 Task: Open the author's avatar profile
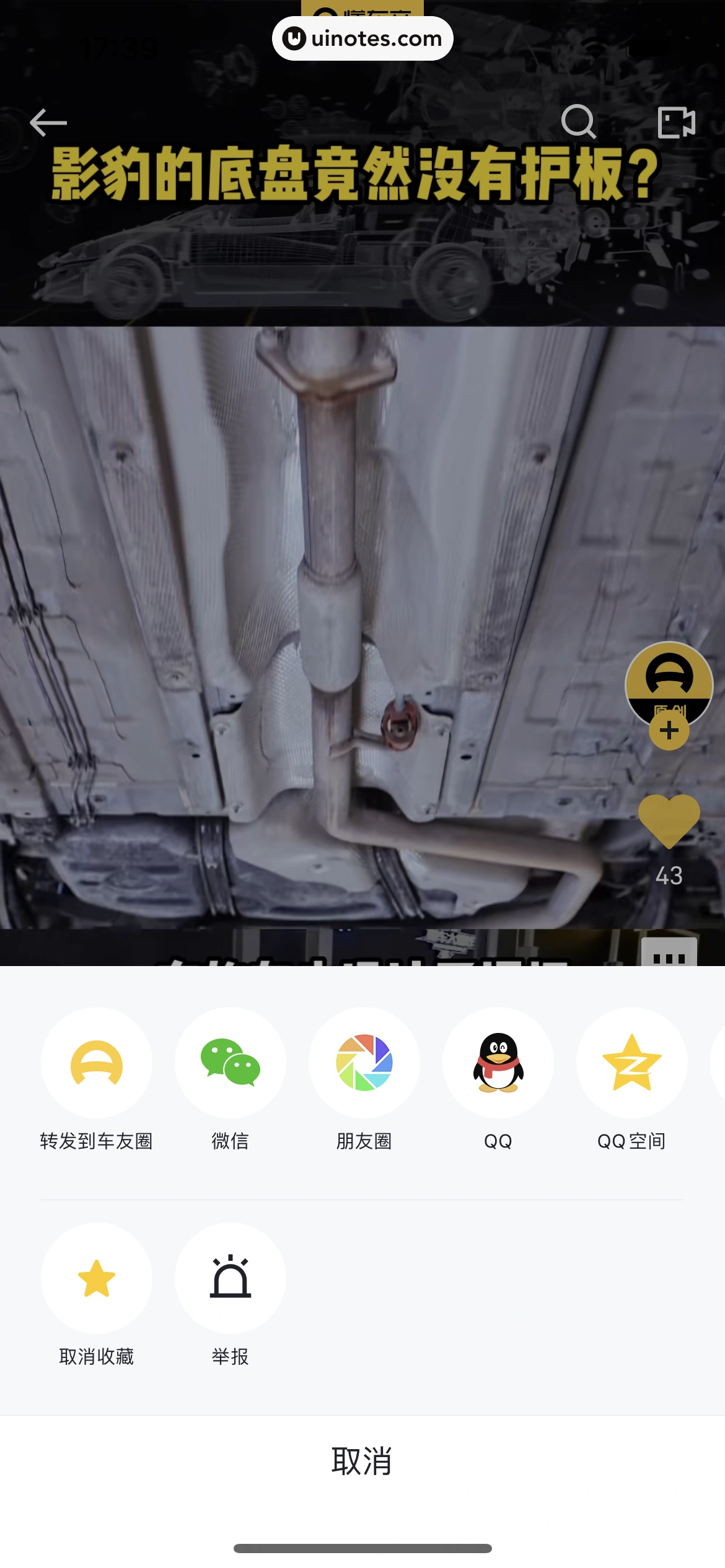point(669,679)
